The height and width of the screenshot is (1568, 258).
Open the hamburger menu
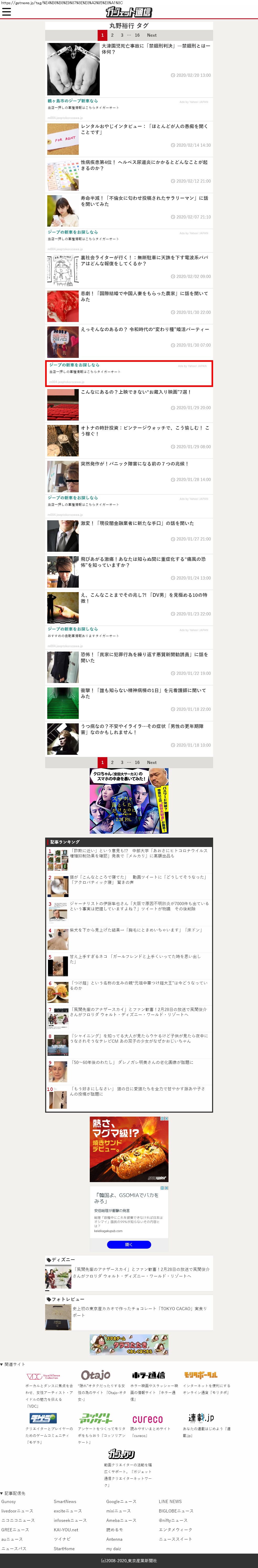coord(7,12)
